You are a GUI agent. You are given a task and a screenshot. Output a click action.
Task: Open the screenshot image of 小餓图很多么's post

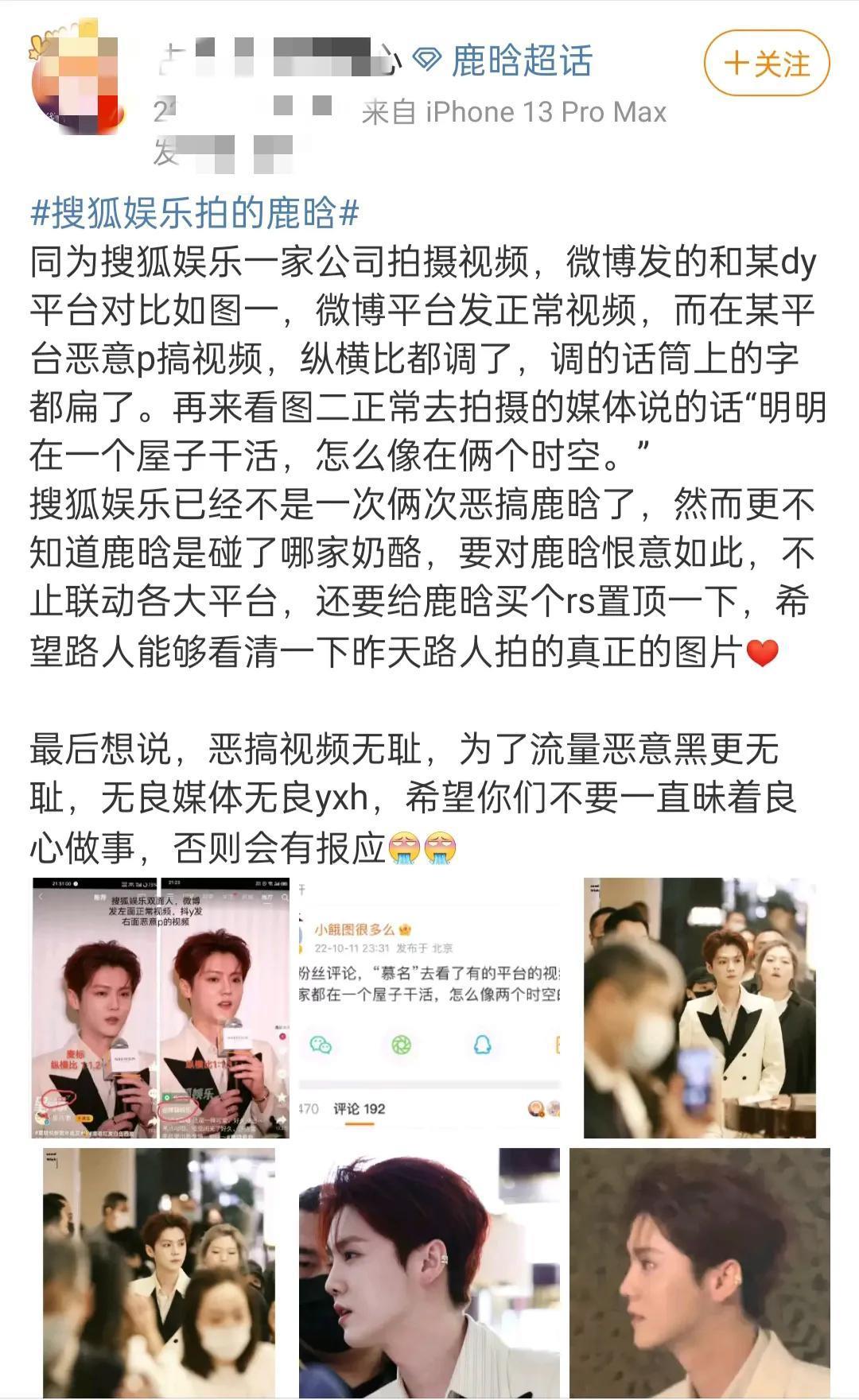[x=429, y=1007]
